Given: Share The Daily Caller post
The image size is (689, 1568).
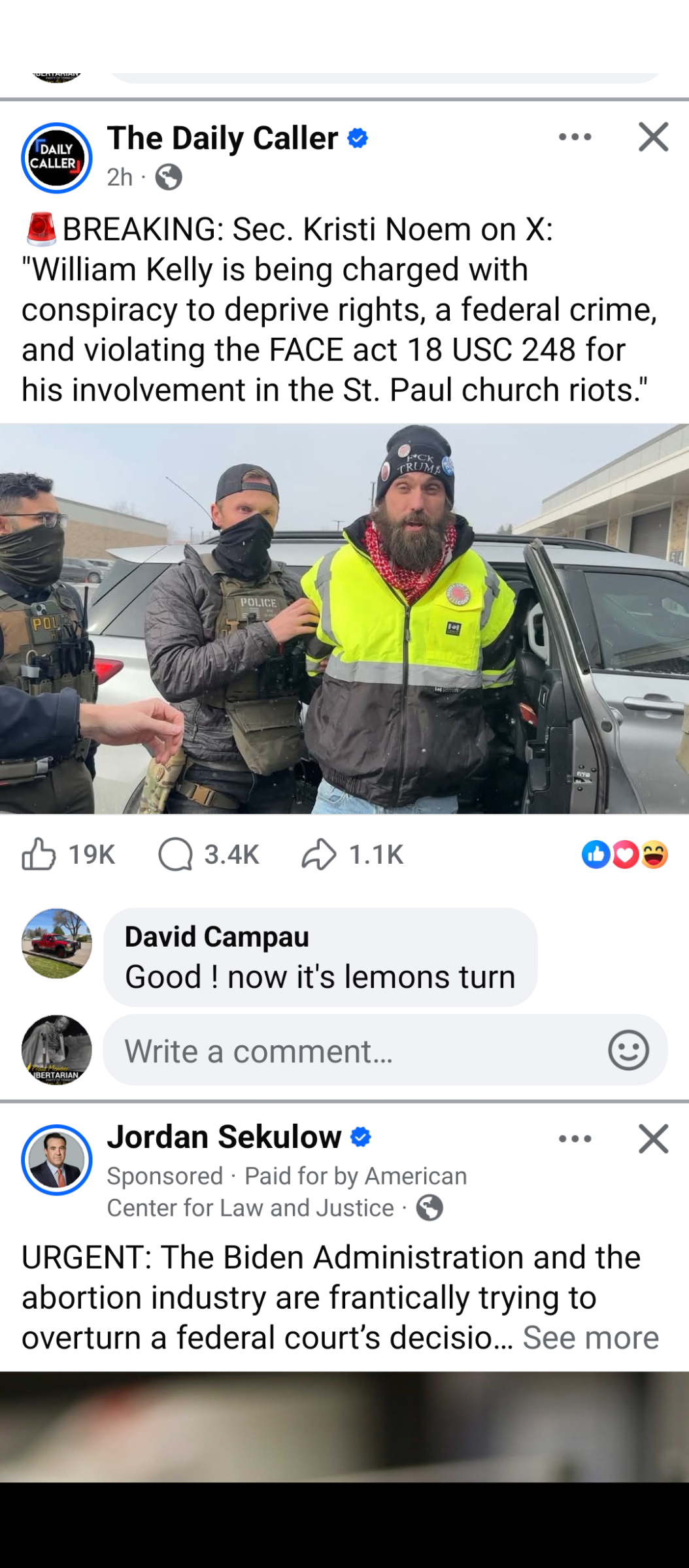Looking at the screenshot, I should point(352,855).
